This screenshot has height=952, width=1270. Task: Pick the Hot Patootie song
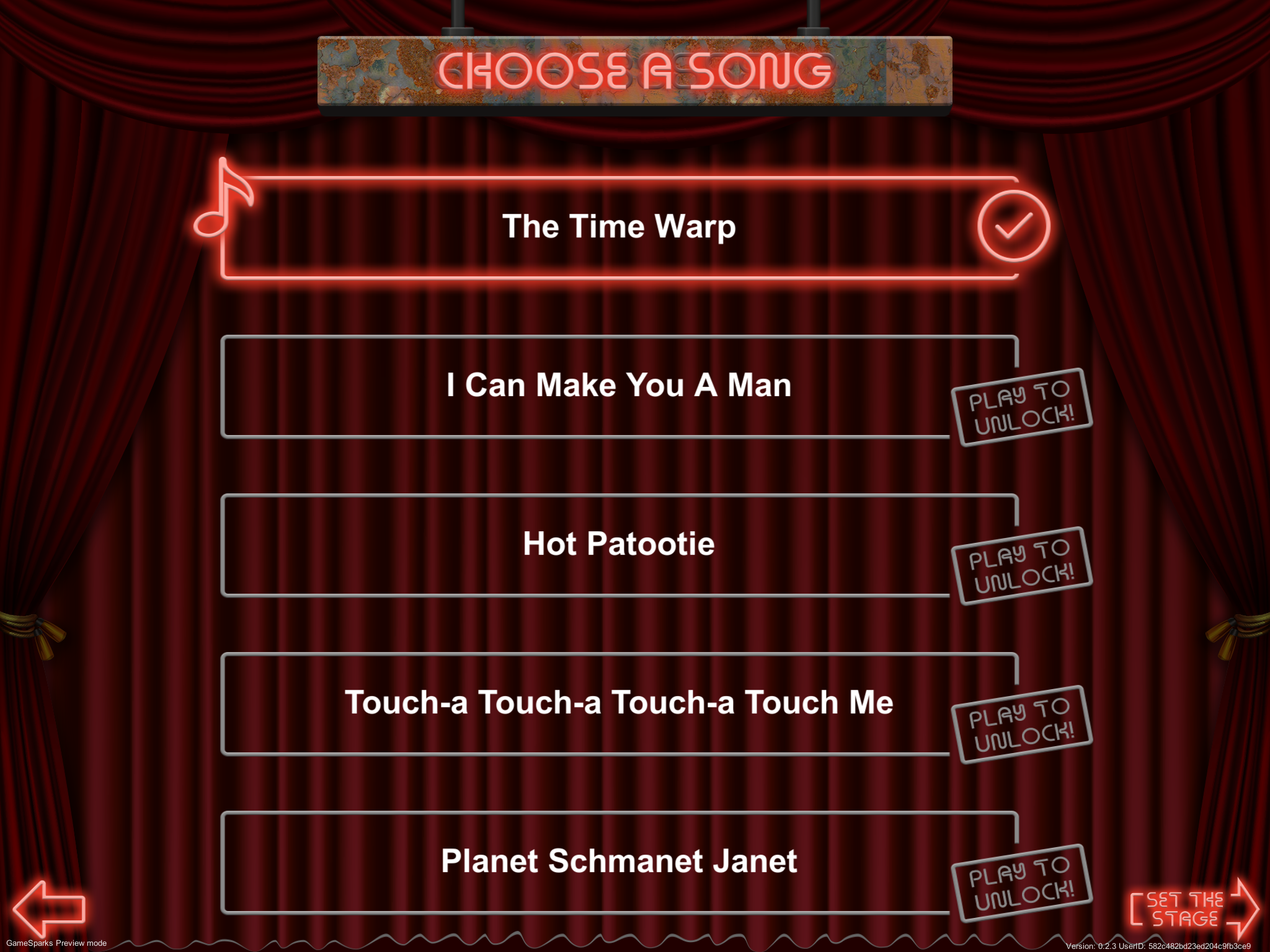click(619, 544)
